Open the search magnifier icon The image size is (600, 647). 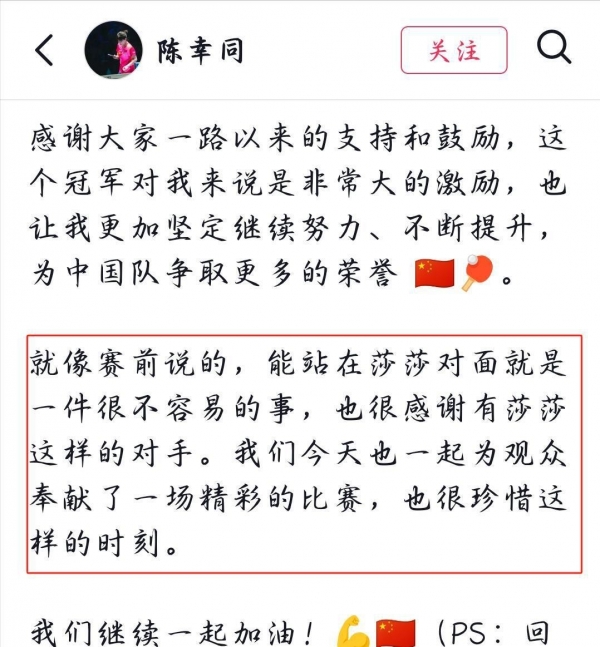(x=553, y=48)
